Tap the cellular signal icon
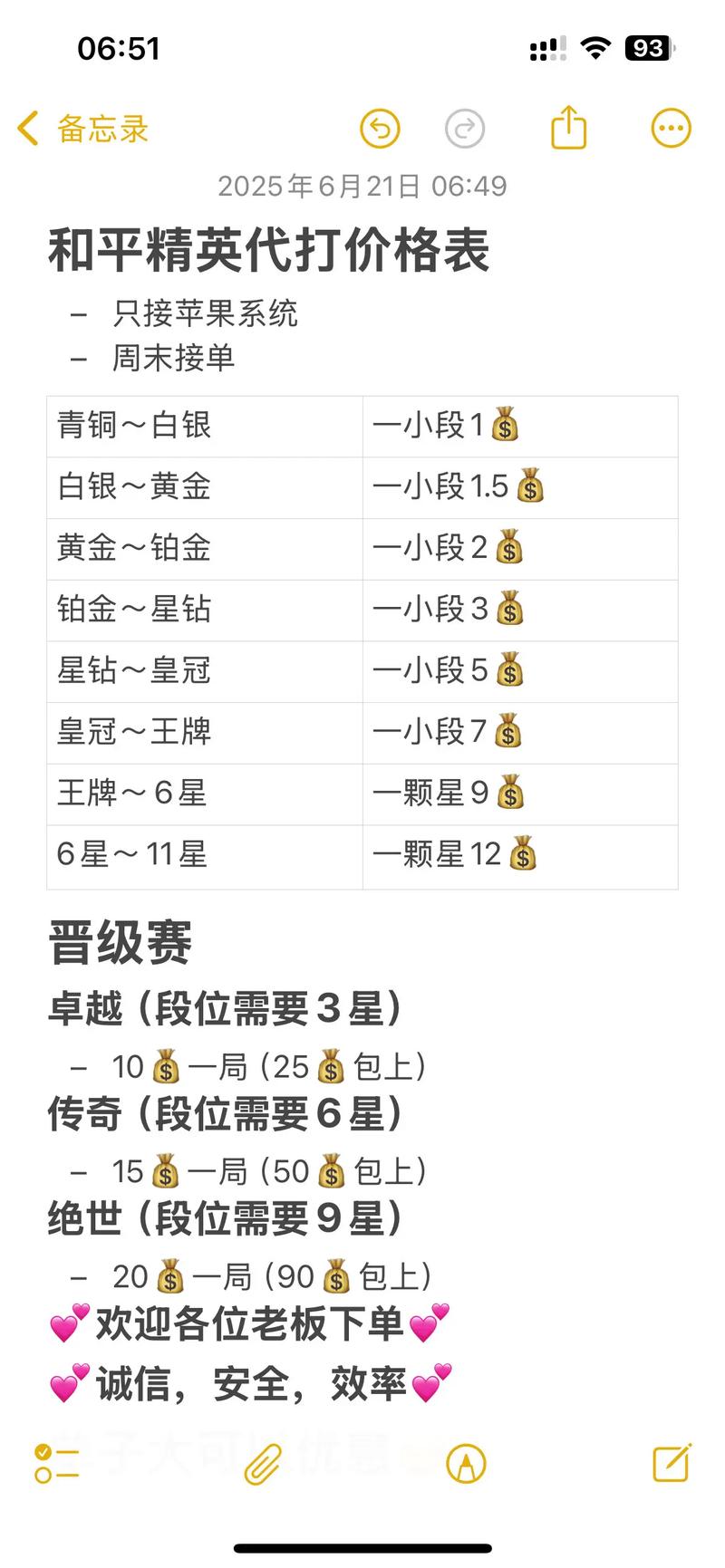Screen dimensions: 725x1568 tap(545, 48)
